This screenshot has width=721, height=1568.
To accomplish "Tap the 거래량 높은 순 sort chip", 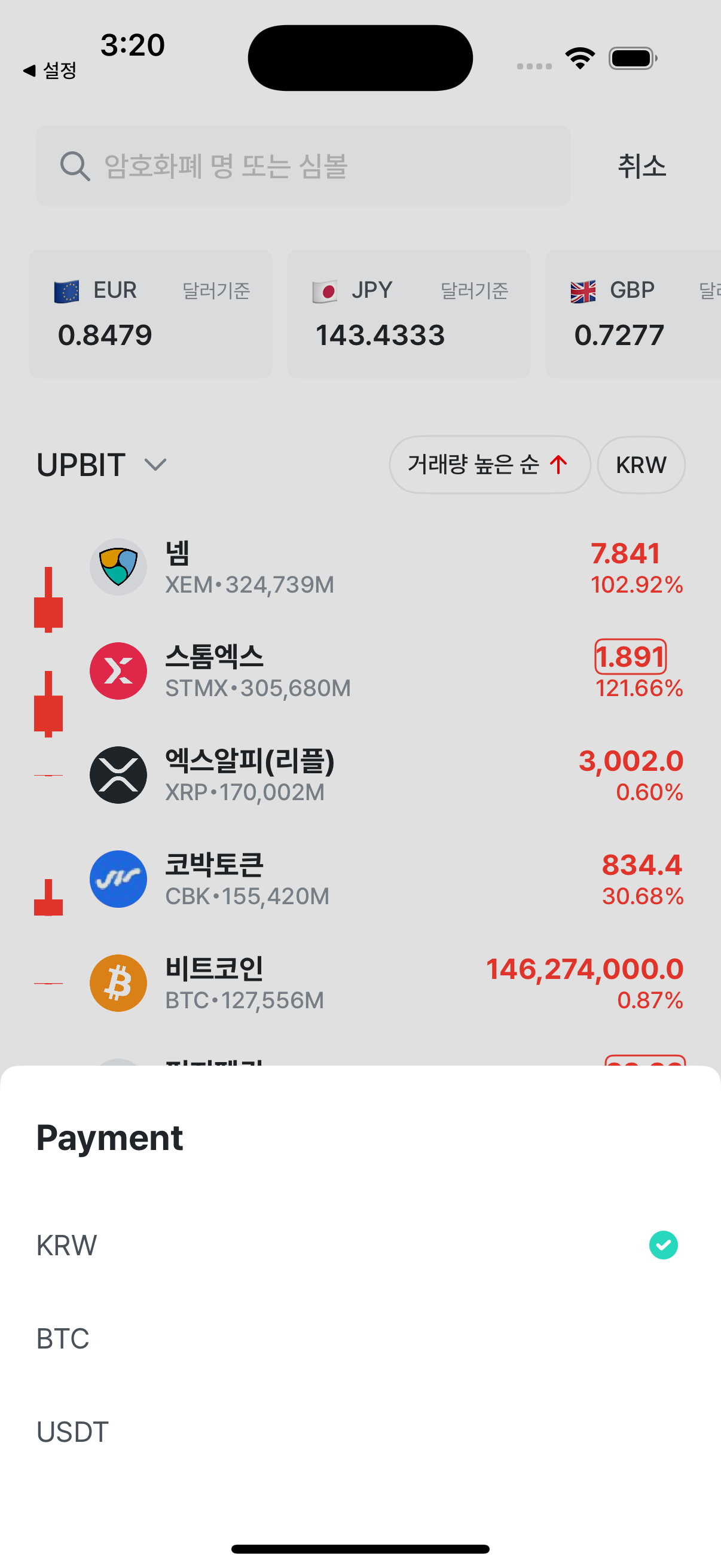I will tap(489, 465).
